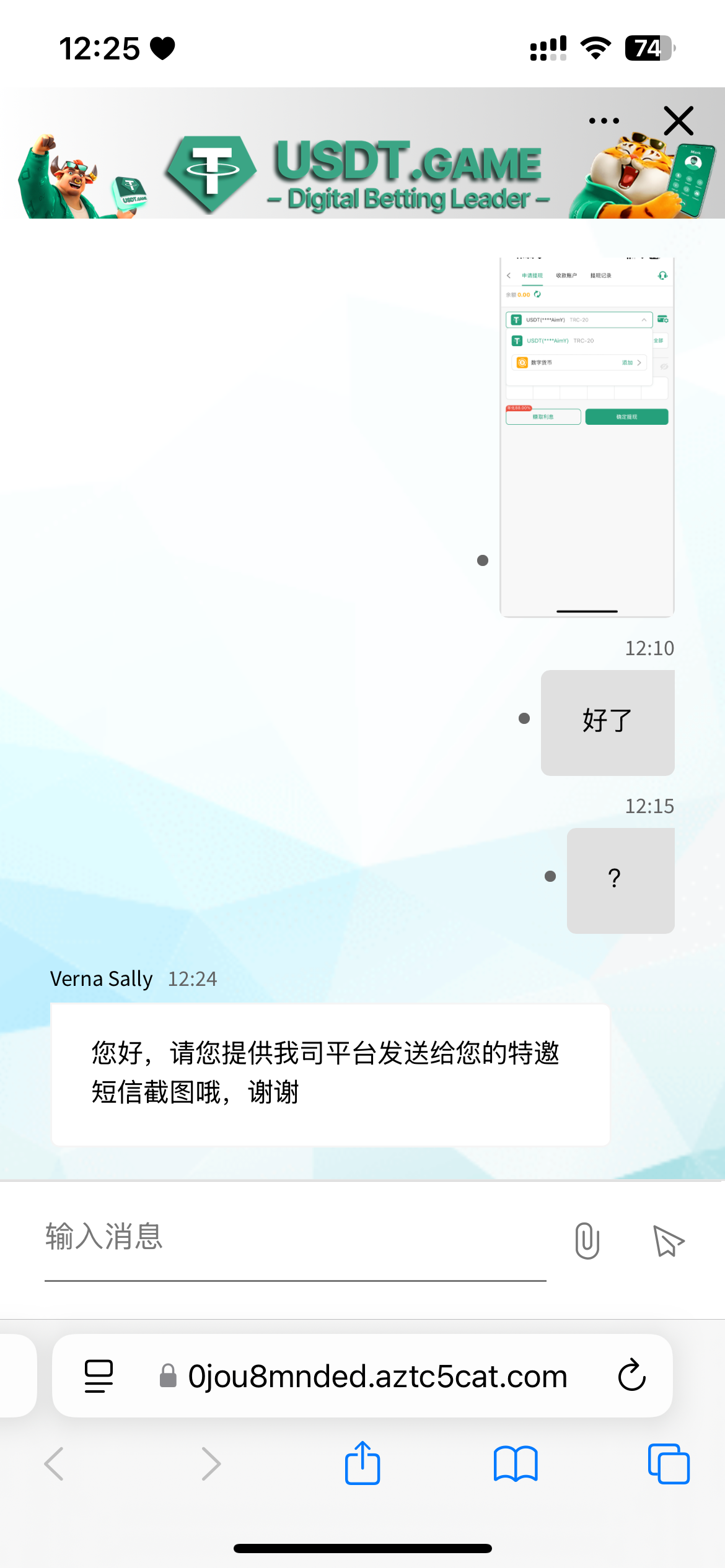Open Safari page settings menu
The image size is (725, 1568).
pos(99,1376)
